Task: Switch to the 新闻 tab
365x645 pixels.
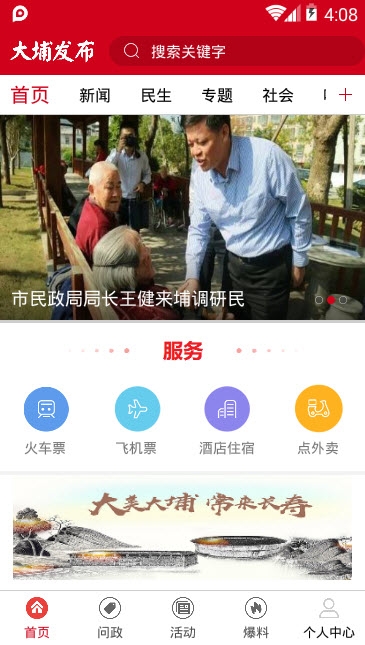Action: tap(95, 95)
